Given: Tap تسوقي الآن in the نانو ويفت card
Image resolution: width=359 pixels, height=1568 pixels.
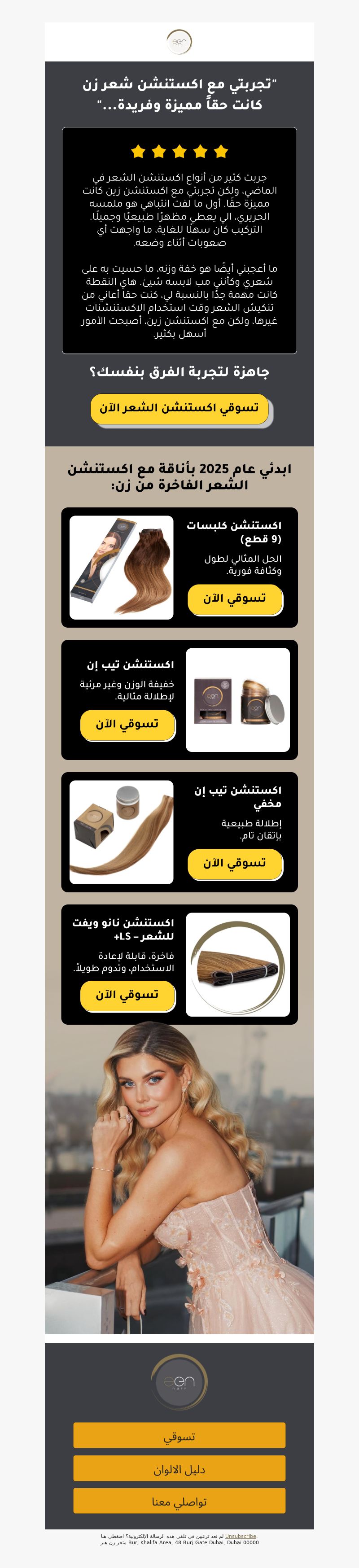Looking at the screenshot, I should 127,995.
